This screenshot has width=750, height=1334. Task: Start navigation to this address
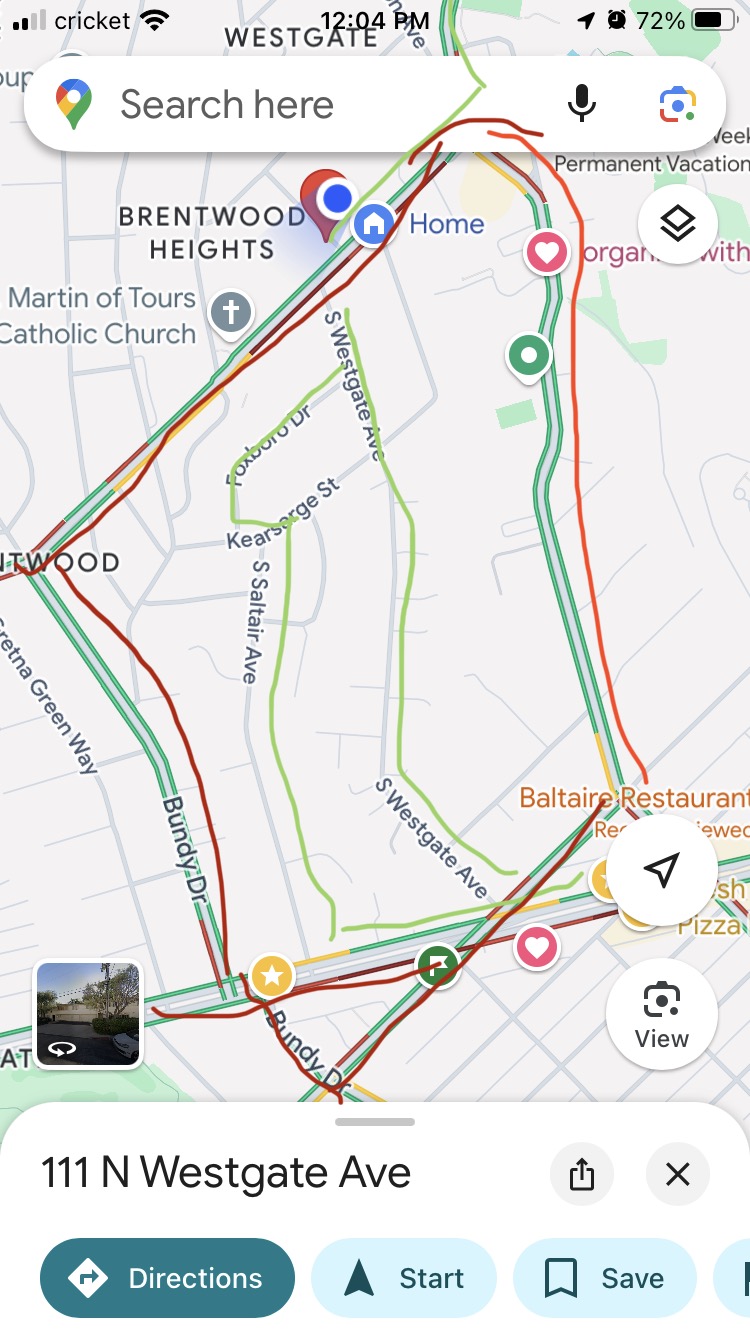pyautogui.click(x=404, y=1278)
